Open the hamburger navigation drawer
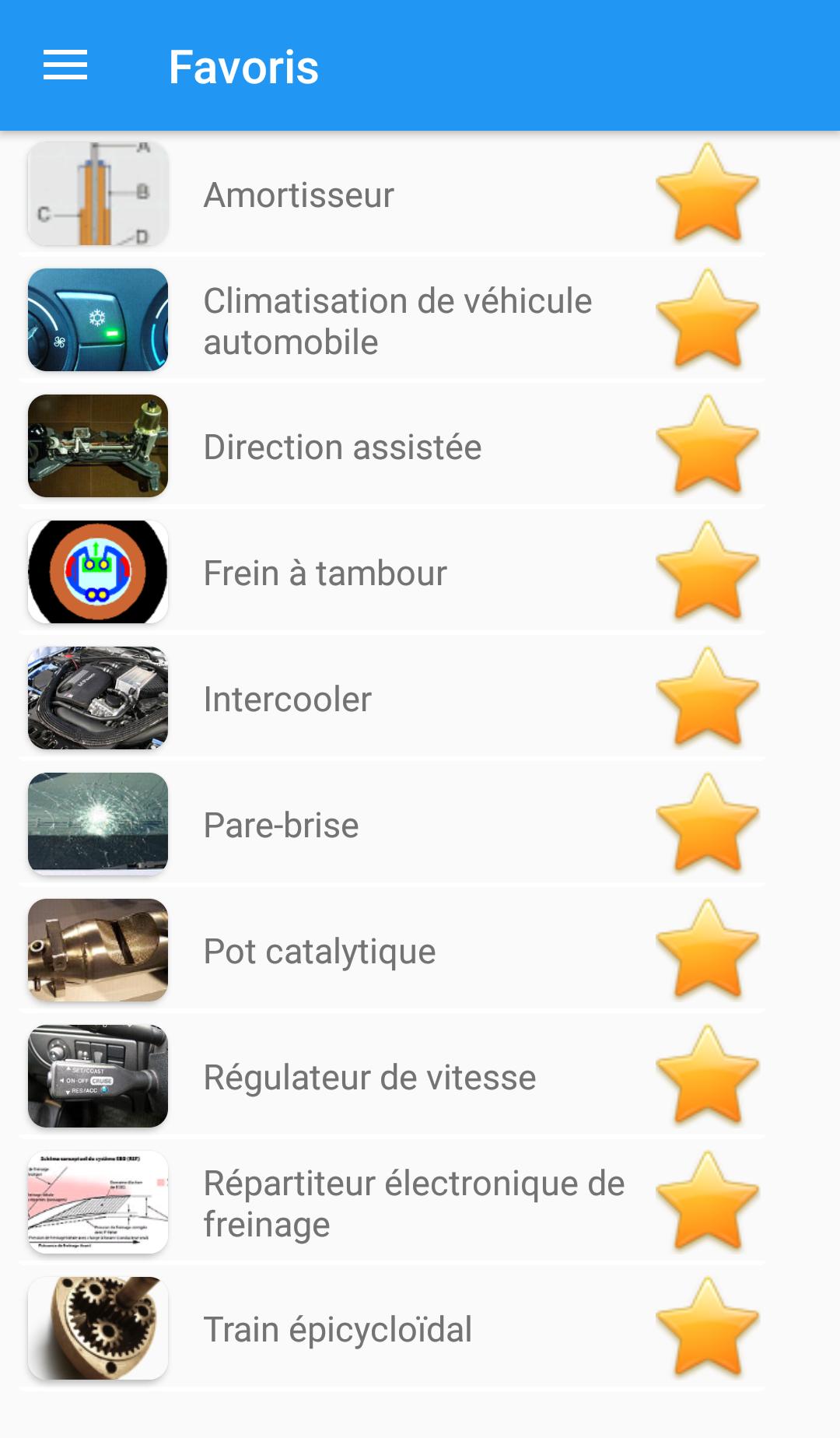This screenshot has width=840, height=1438. 65,65
